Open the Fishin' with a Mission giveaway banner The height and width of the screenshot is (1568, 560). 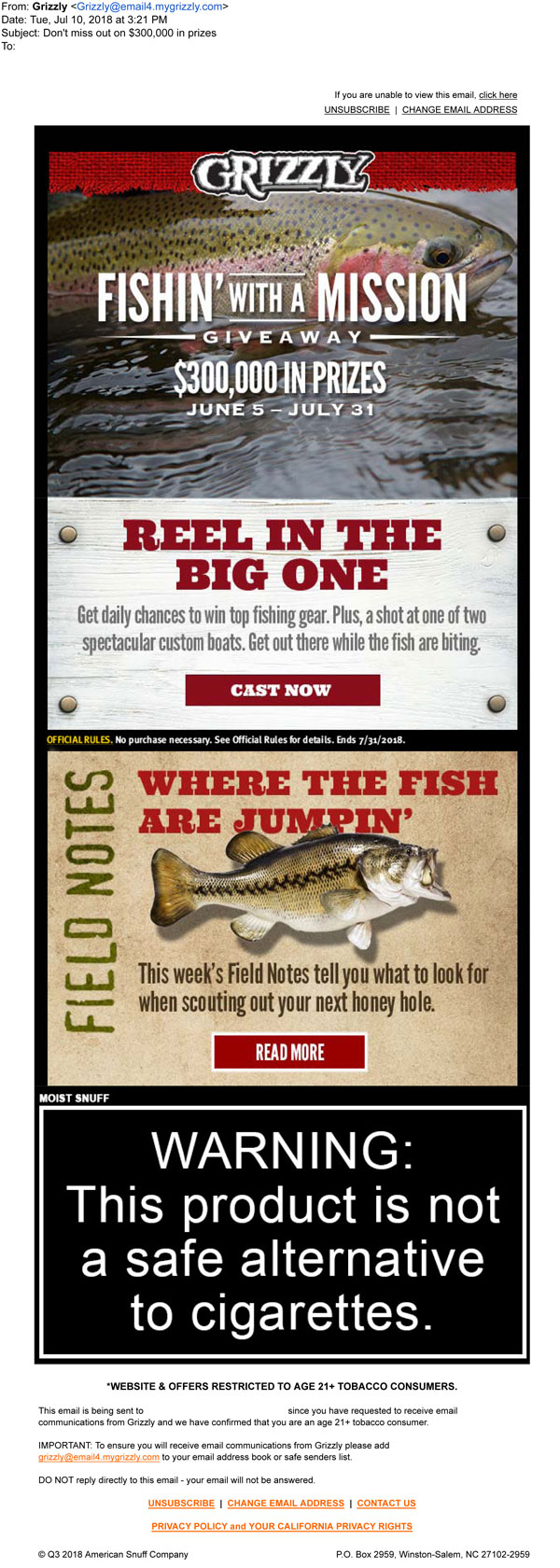pos(282,327)
